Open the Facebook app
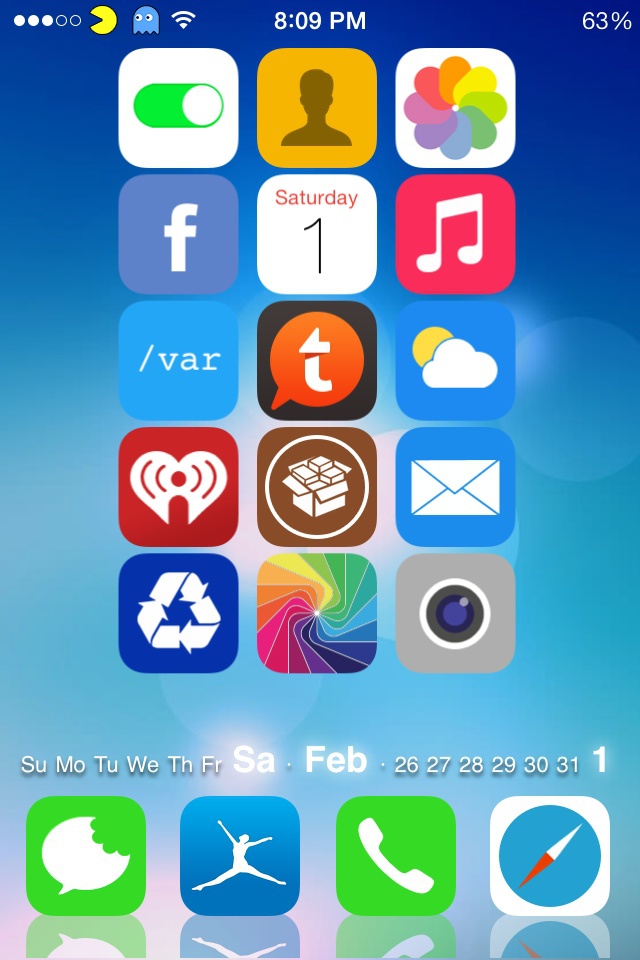Image resolution: width=640 pixels, height=960 pixels. (x=178, y=234)
